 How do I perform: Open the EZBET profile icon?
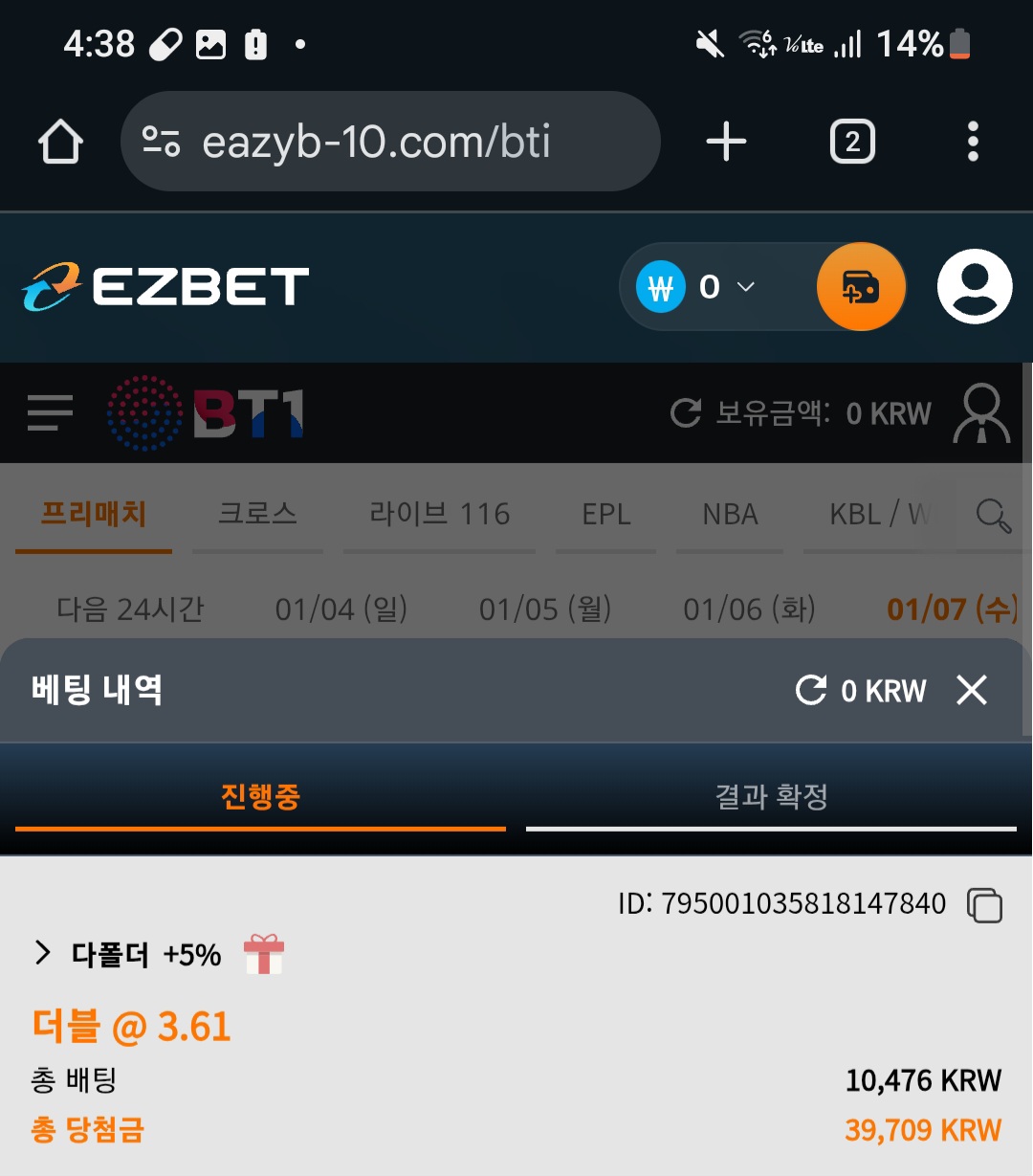(x=975, y=287)
